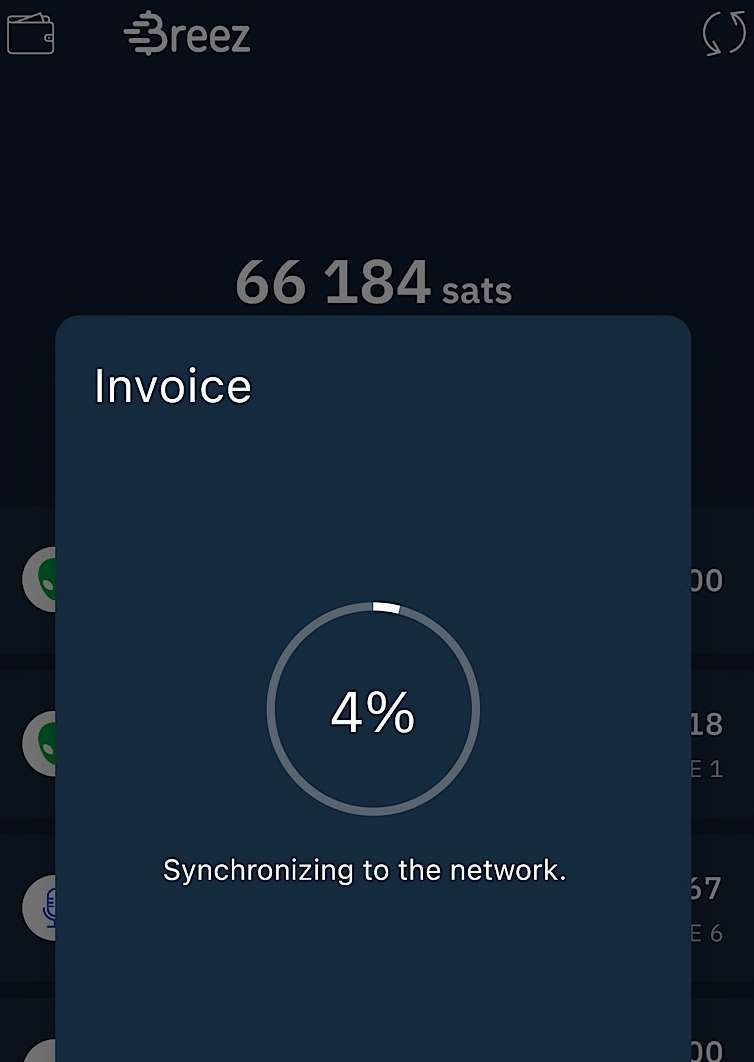Open the wallet menu icon
This screenshot has height=1062, width=754.
tap(31, 33)
